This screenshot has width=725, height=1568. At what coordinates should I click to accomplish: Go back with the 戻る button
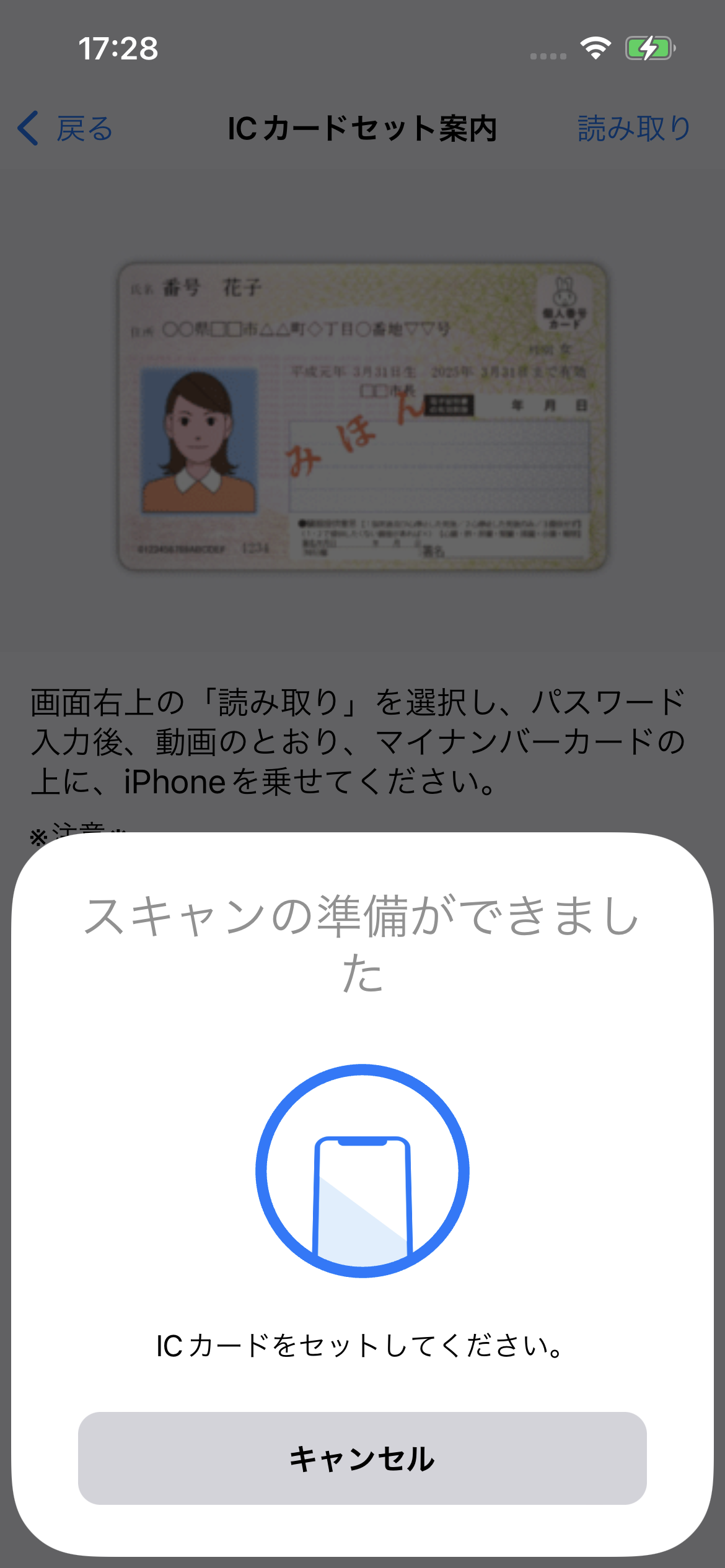pyautogui.click(x=65, y=129)
